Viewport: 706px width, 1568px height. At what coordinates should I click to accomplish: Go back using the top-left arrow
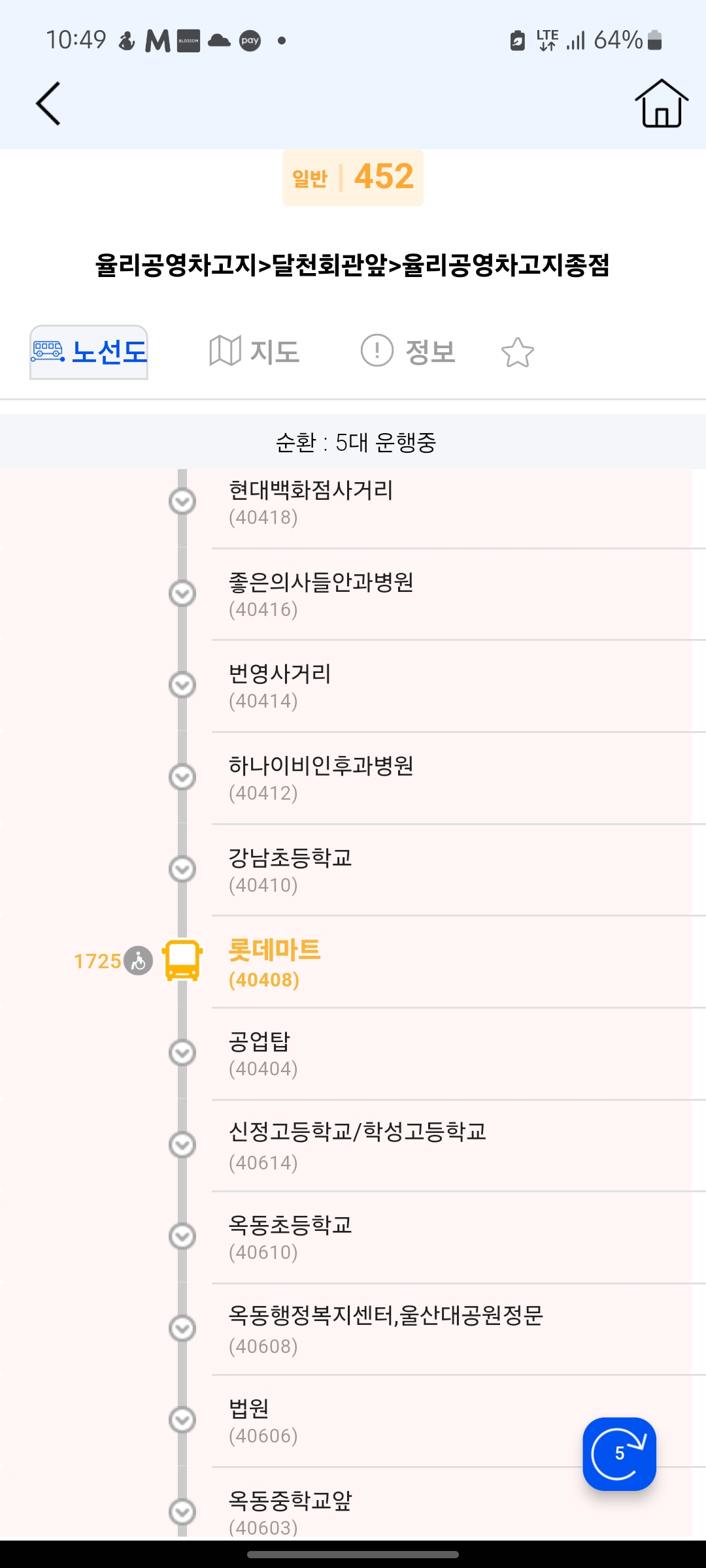coord(48,103)
